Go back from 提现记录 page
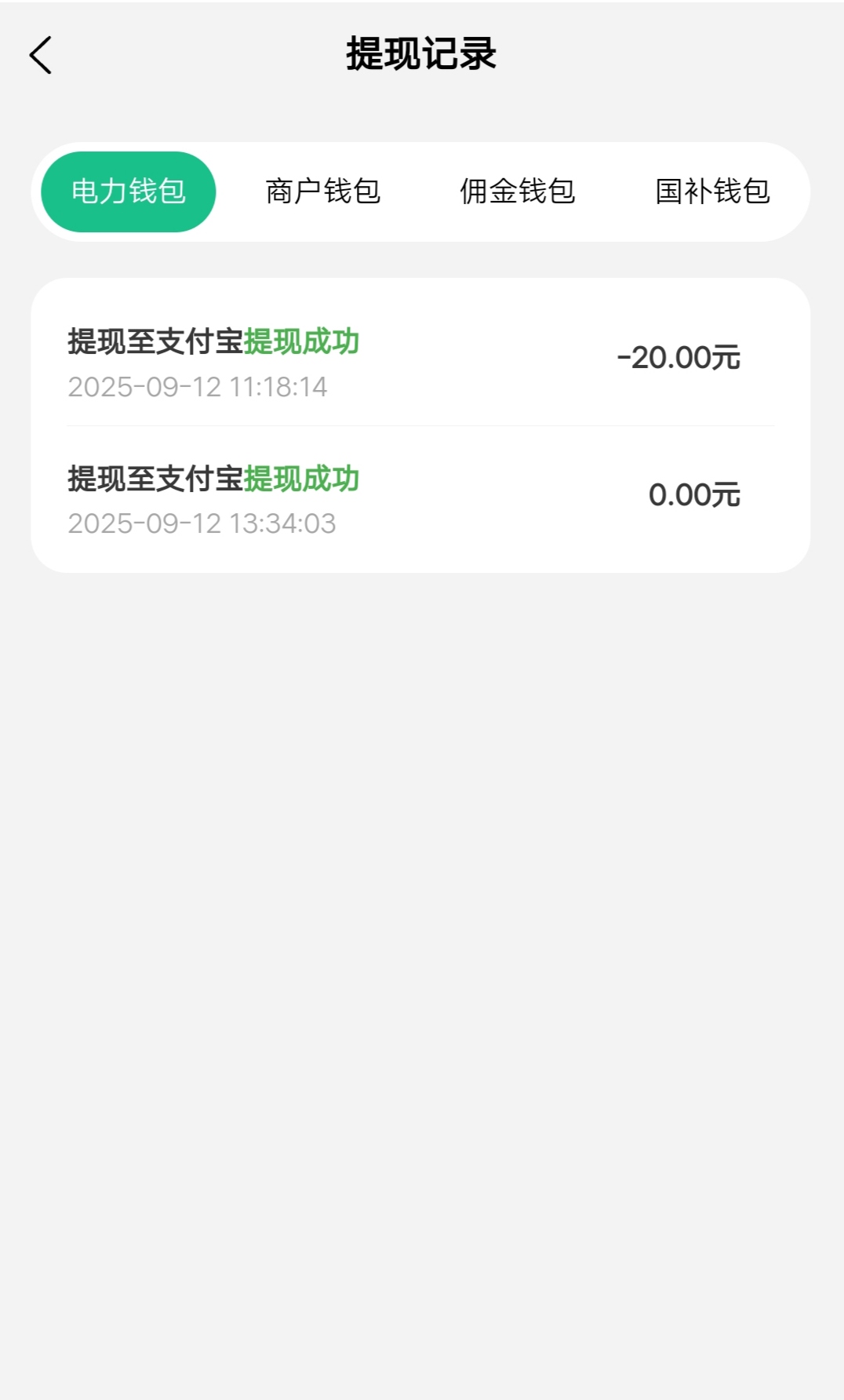 click(41, 55)
